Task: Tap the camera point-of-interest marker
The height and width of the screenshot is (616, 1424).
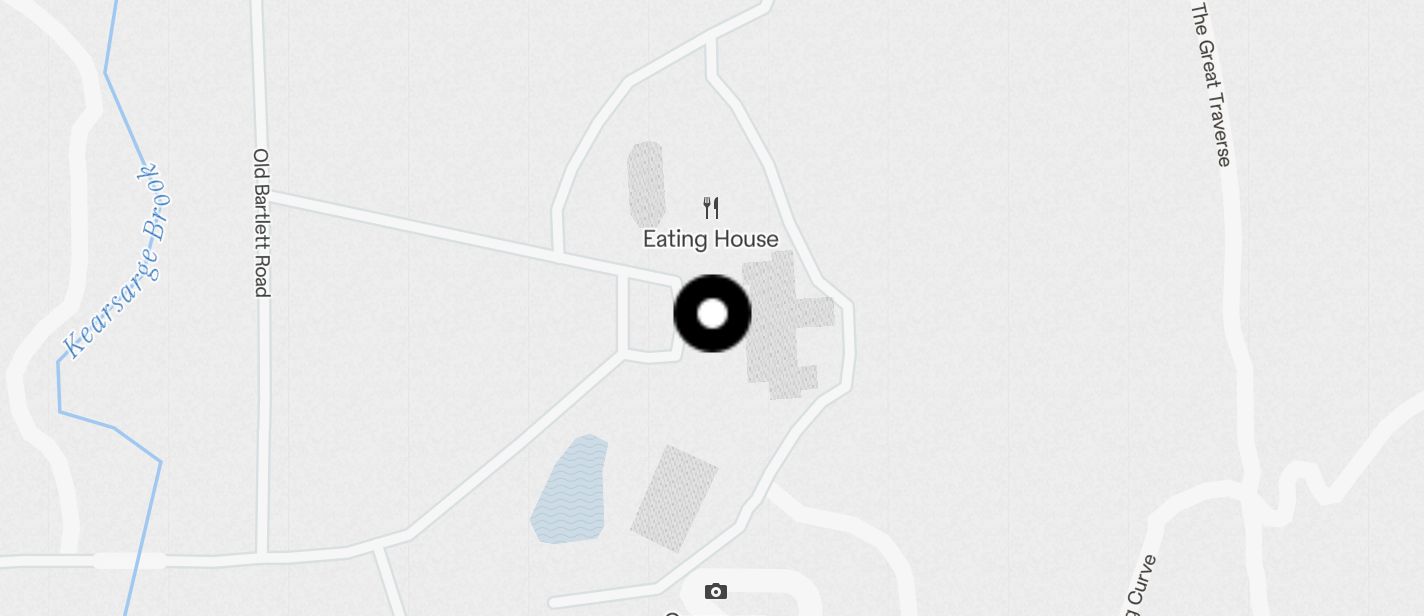Action: click(x=715, y=591)
